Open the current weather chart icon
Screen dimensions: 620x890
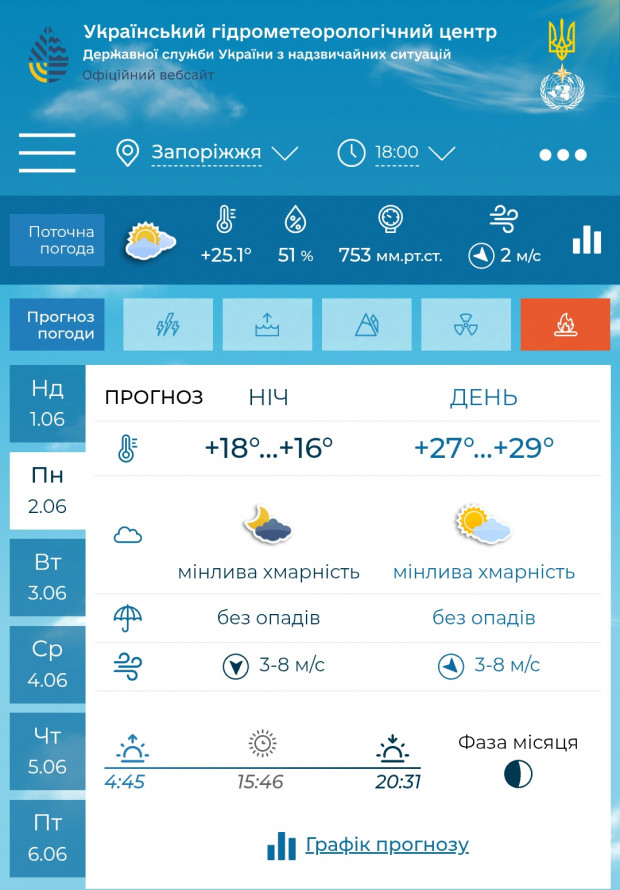[x=587, y=239]
